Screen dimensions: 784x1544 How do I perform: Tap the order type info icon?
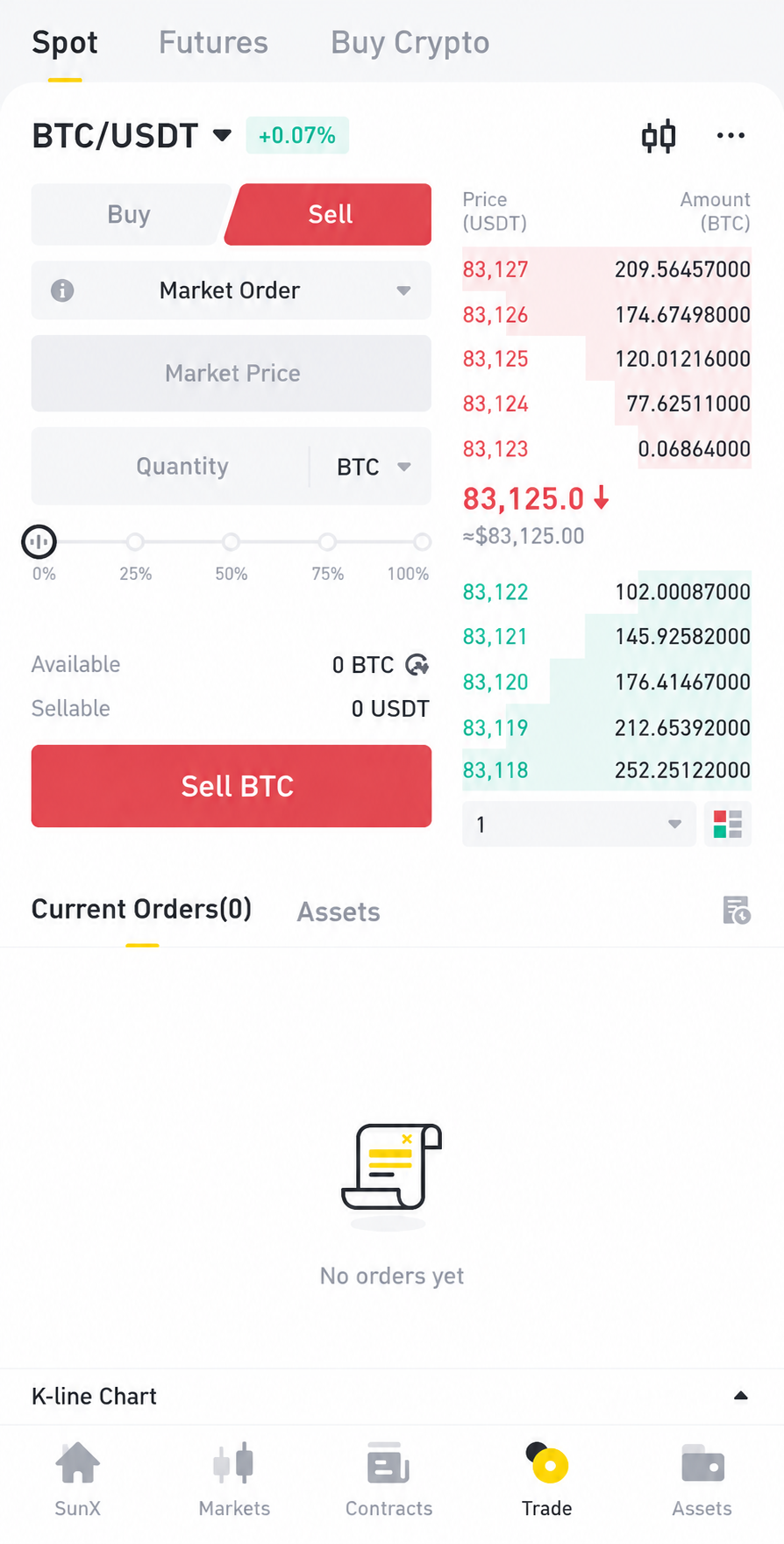click(62, 290)
